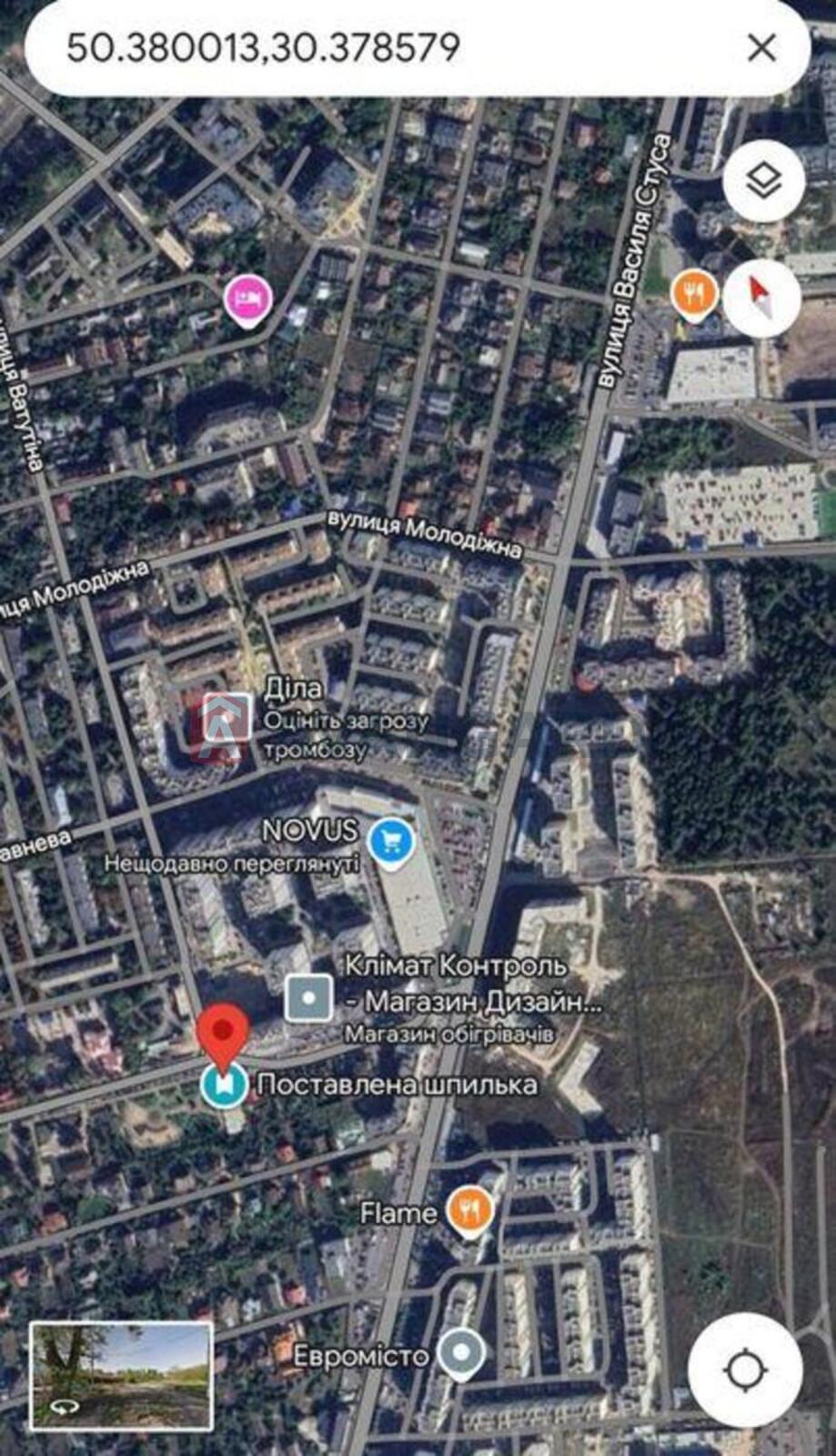Open the restaurant marker near вулиця Василя Стуса
This screenshot has width=836, height=1456.
pyautogui.click(x=694, y=294)
